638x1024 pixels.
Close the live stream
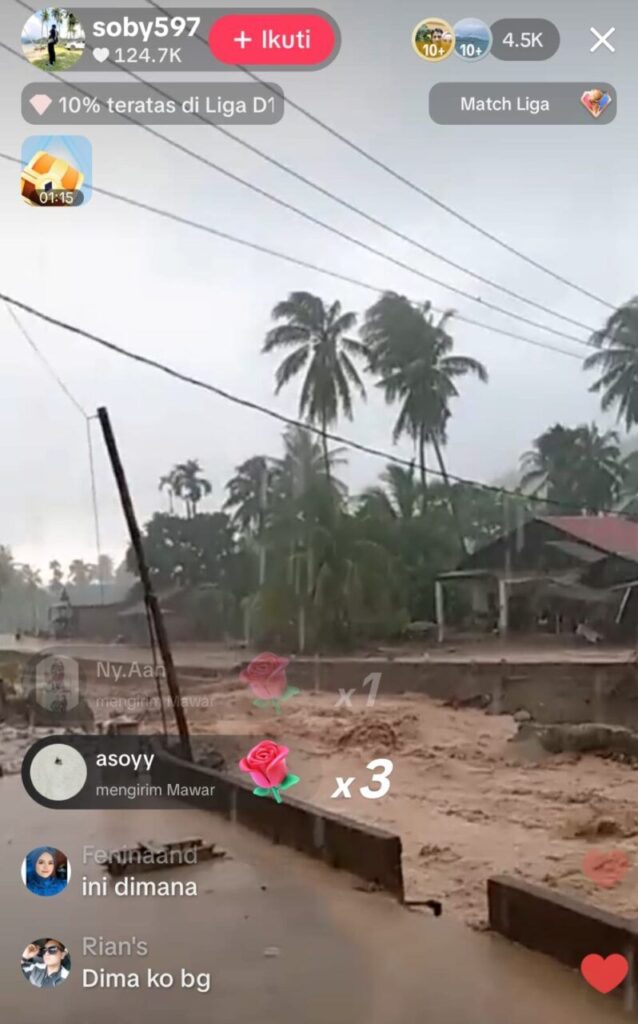click(602, 40)
